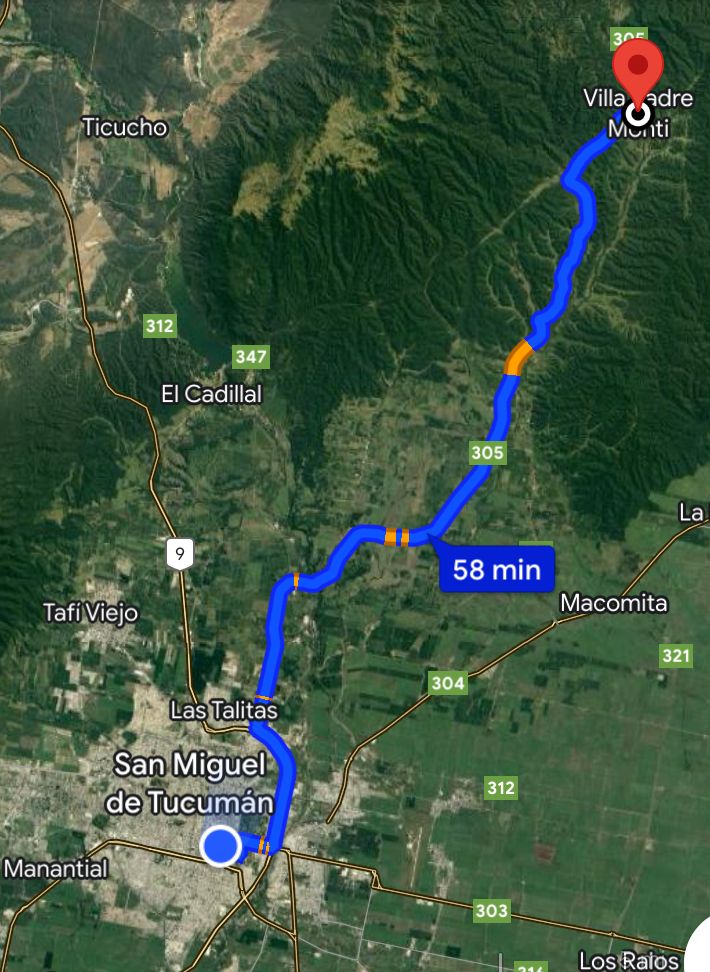This screenshot has width=710, height=972.
Task: Open the Macomita place label
Action: pyautogui.click(x=613, y=603)
